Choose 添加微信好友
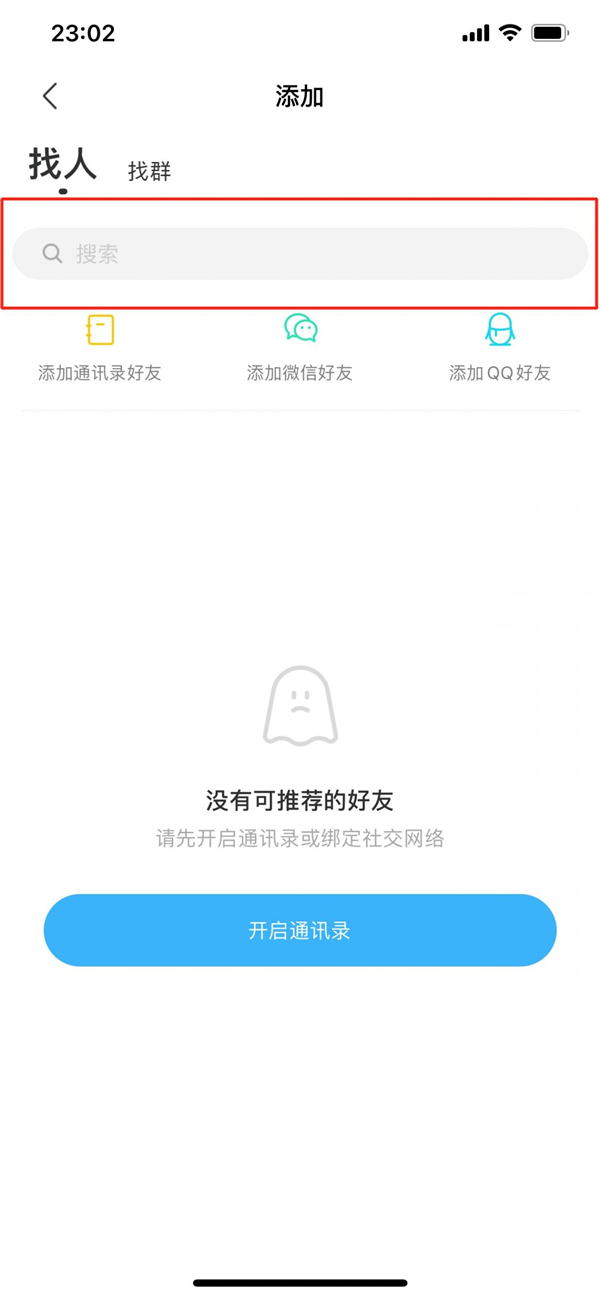The width and height of the screenshot is (600, 1298). point(300,348)
